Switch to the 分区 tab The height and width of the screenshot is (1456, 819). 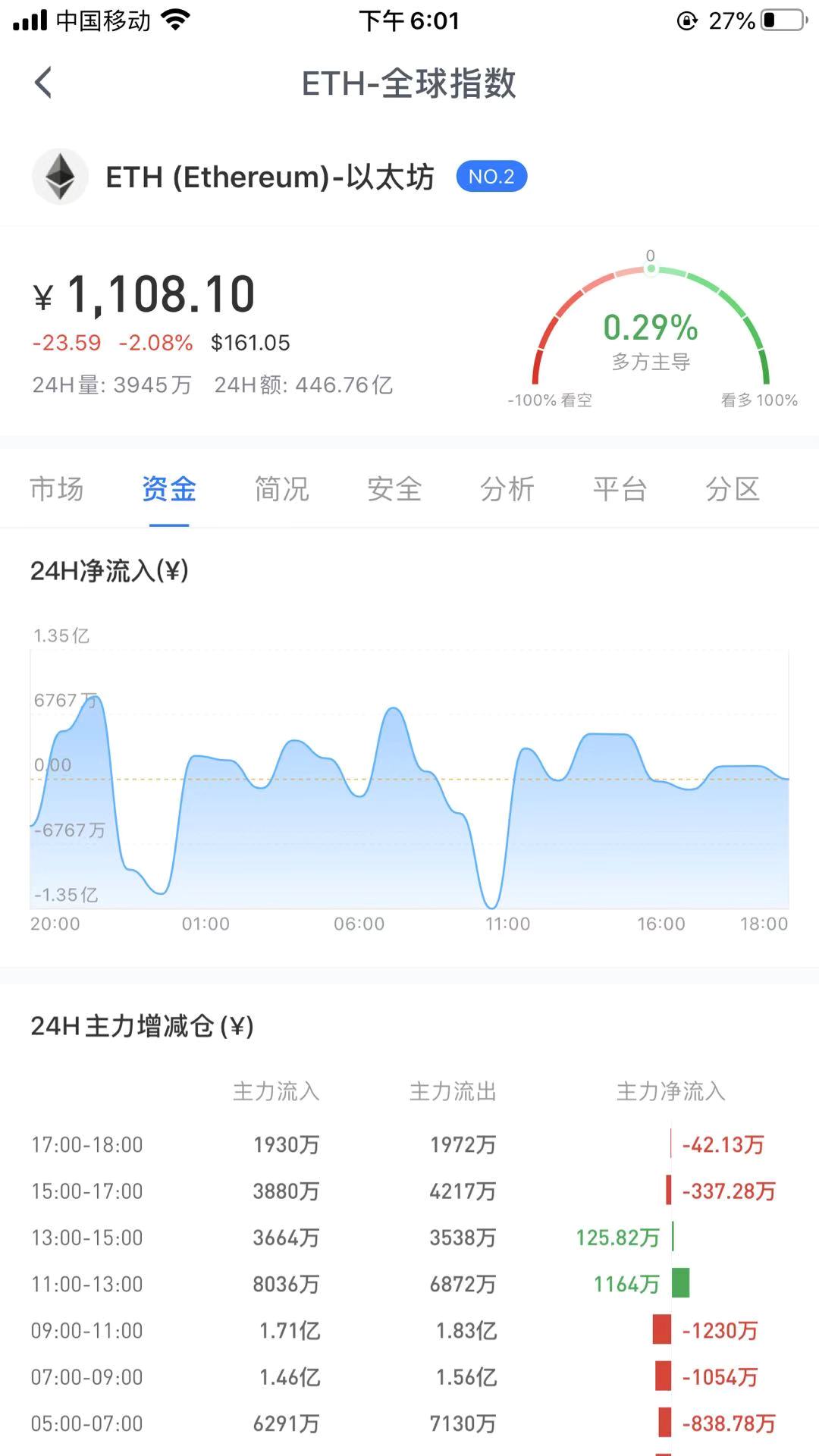click(x=733, y=489)
